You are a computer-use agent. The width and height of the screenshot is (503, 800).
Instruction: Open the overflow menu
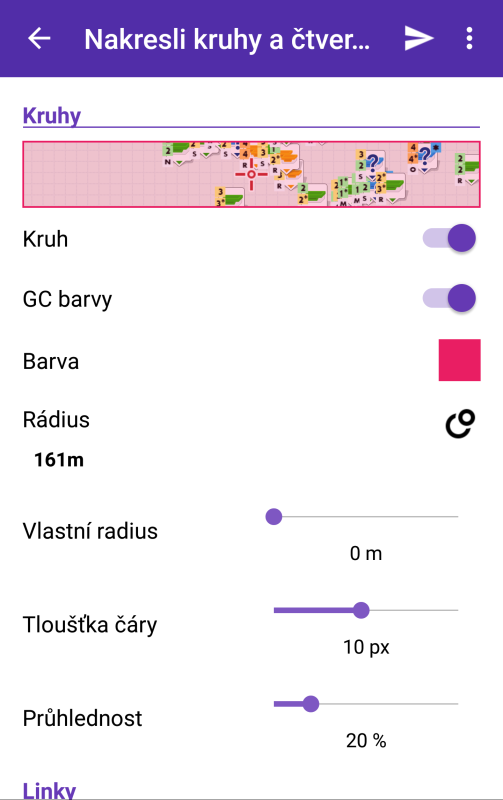pos(469,38)
